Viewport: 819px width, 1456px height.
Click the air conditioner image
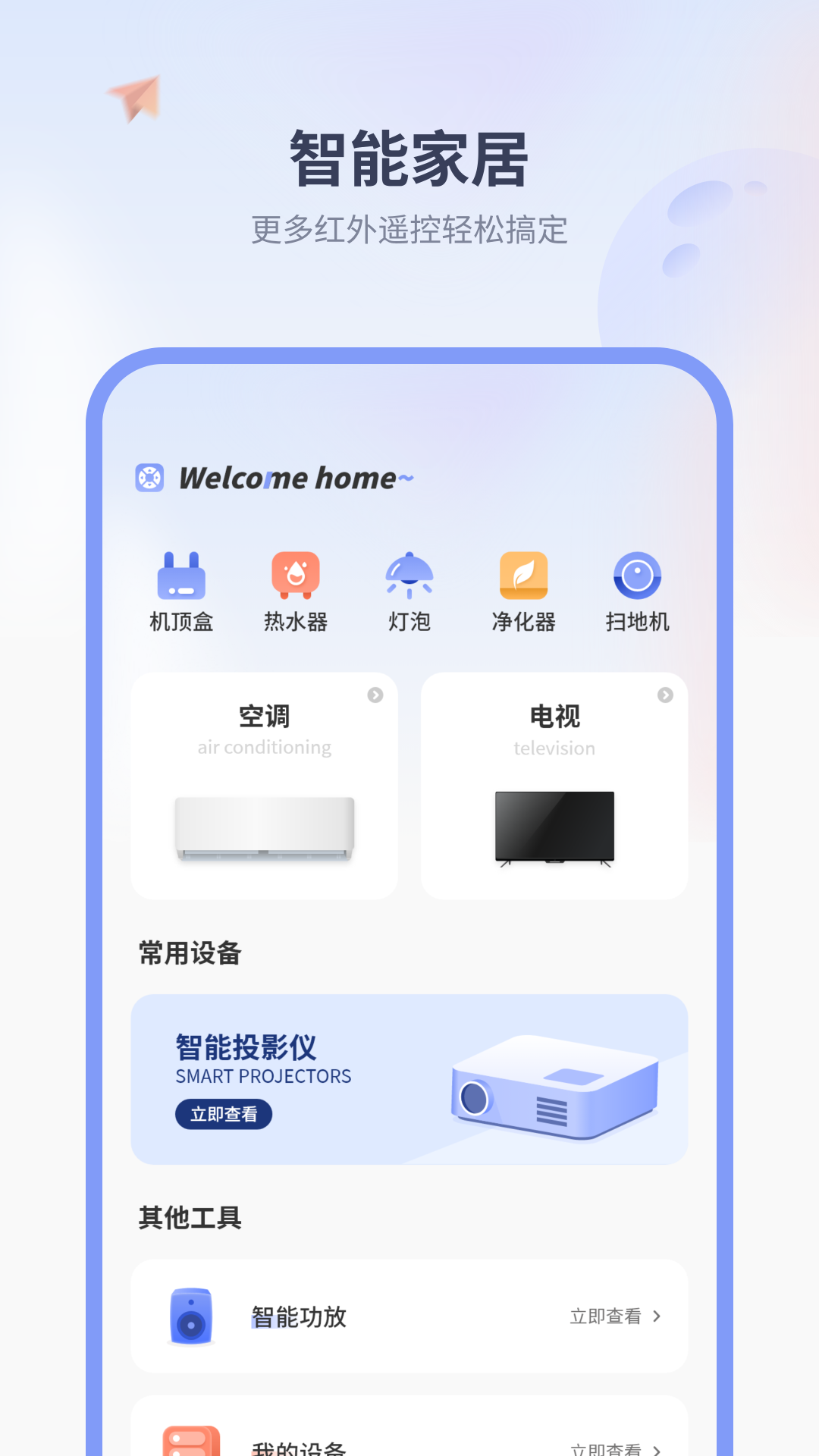click(264, 829)
